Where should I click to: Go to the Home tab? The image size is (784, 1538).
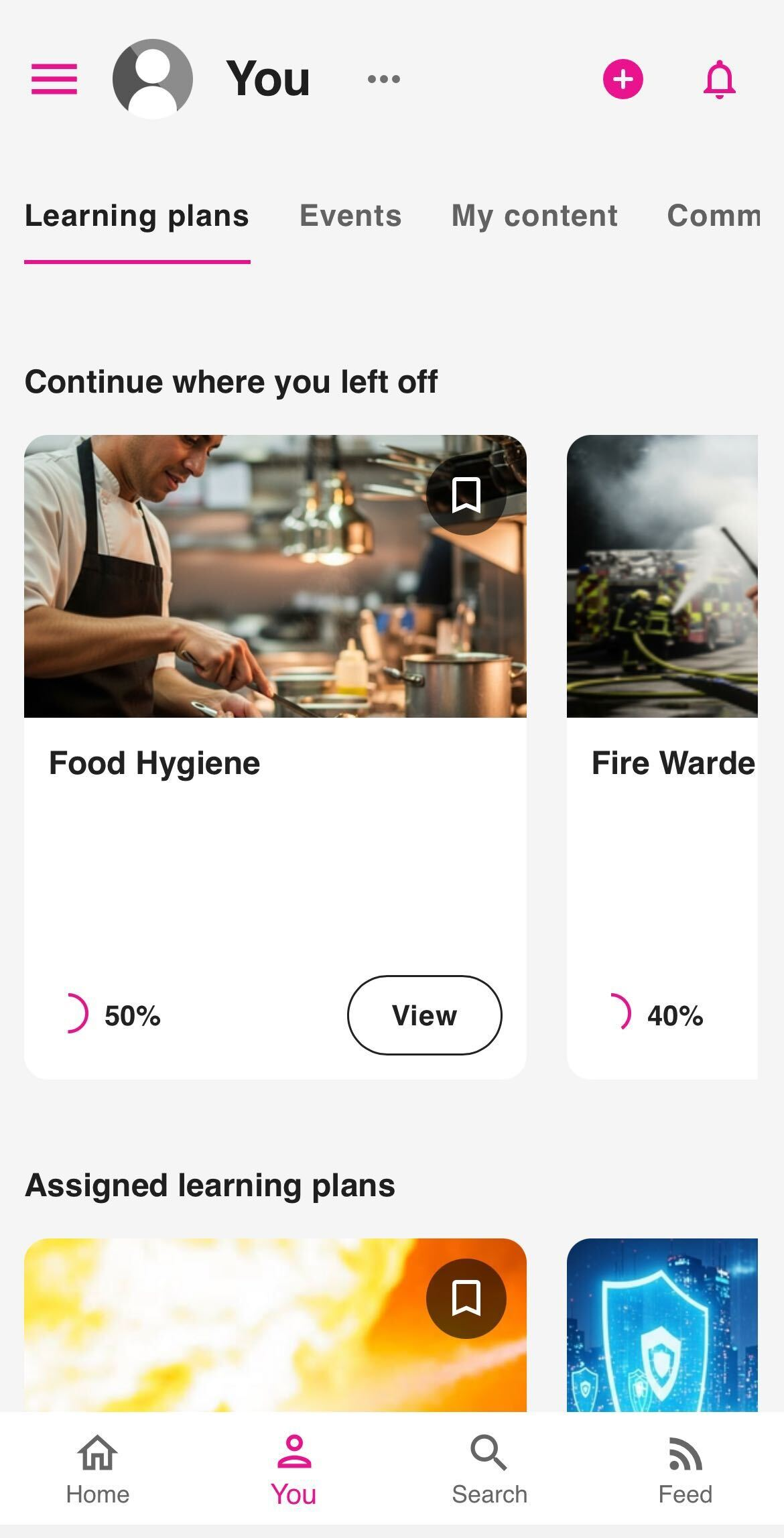pyautogui.click(x=98, y=1469)
